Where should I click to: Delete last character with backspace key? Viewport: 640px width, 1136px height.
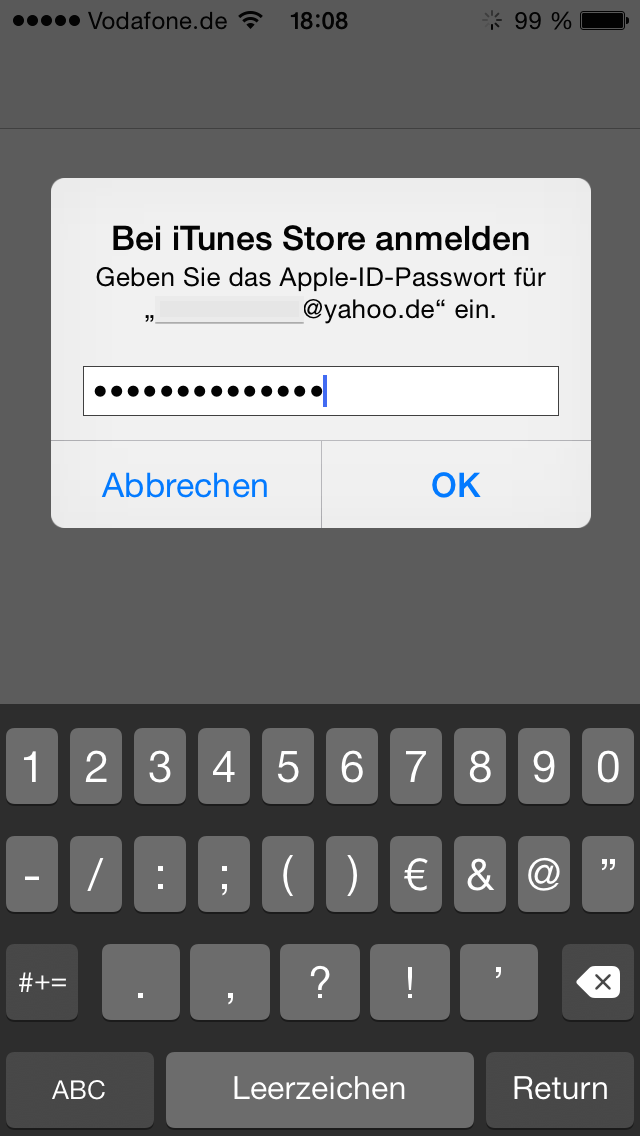click(598, 982)
